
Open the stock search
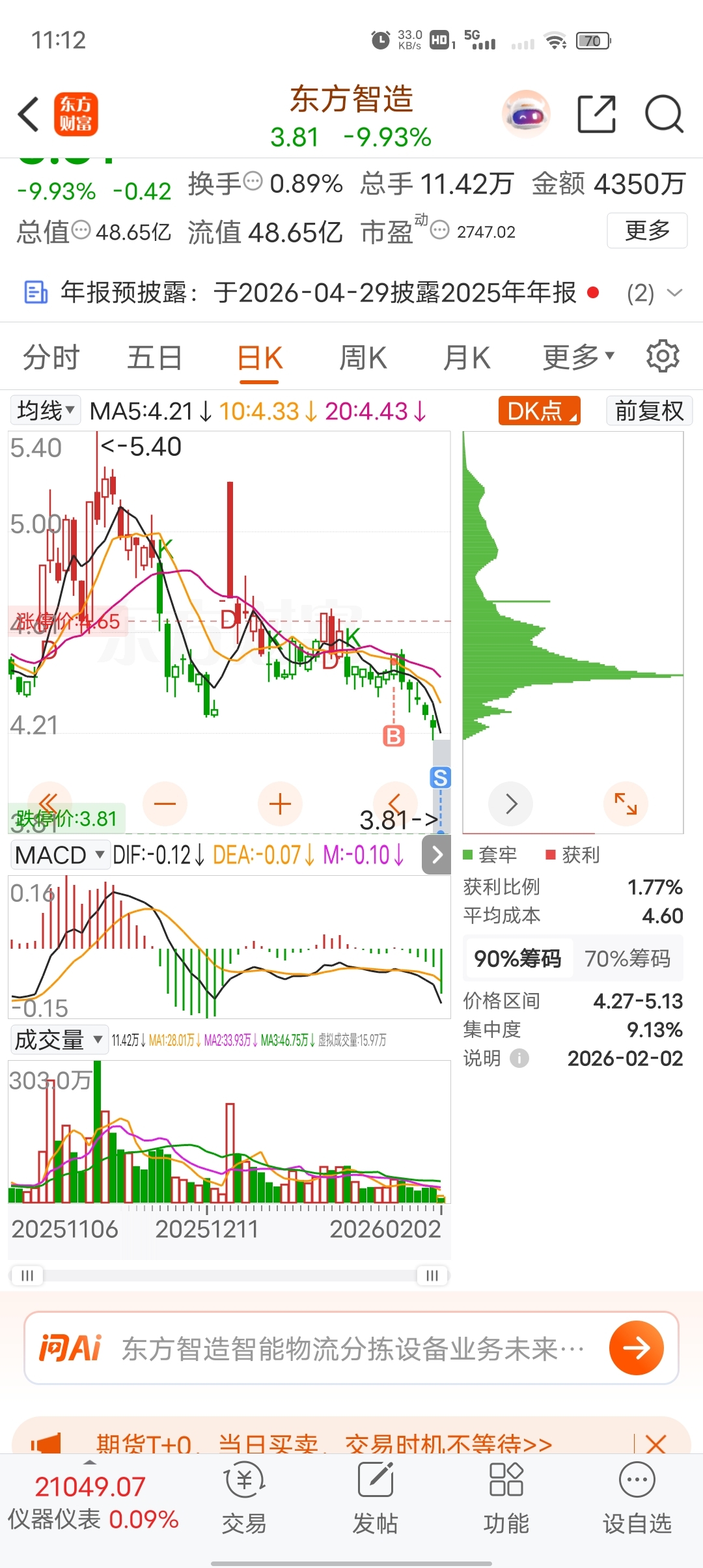click(x=663, y=115)
